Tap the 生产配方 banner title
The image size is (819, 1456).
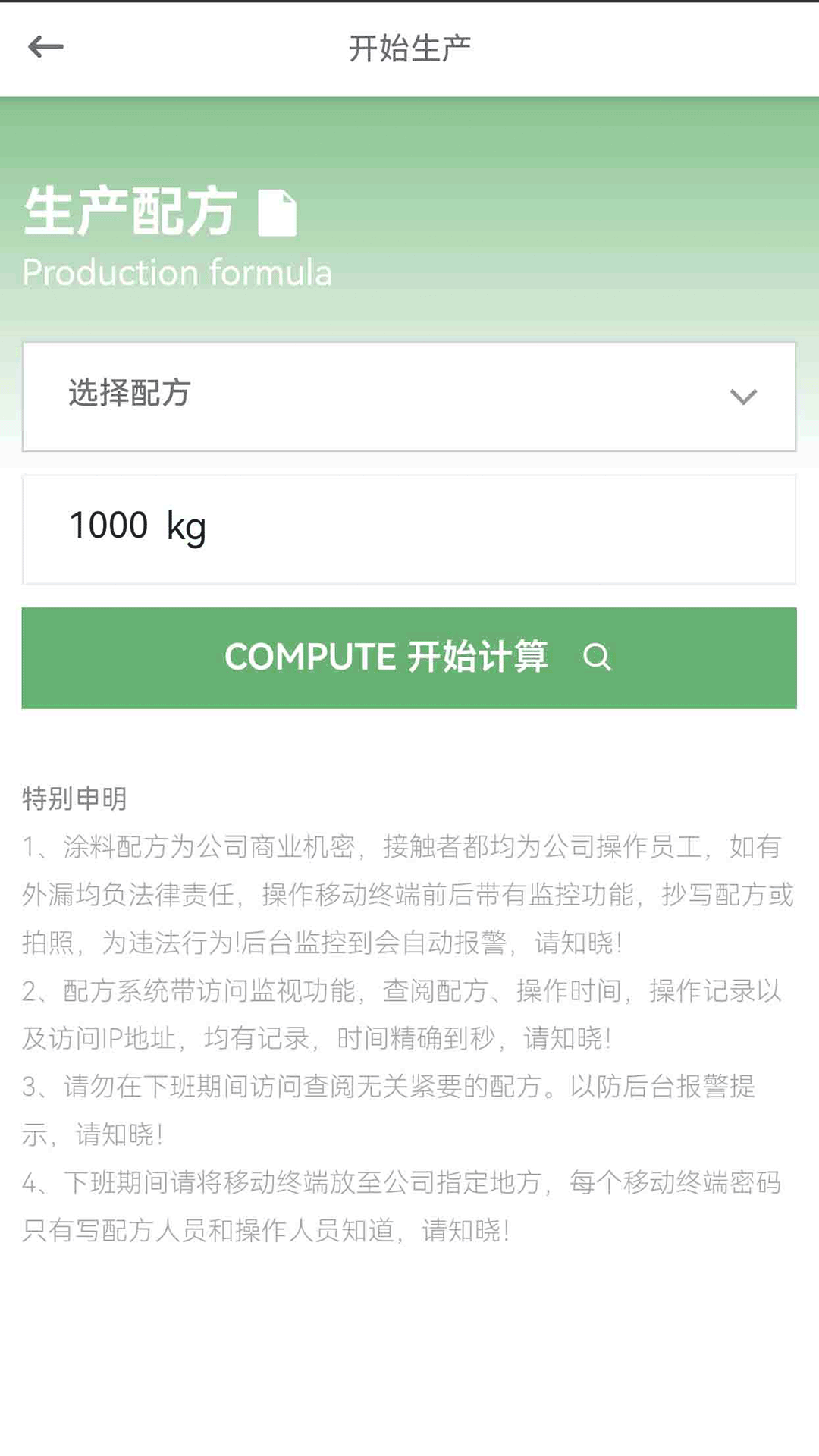pyautogui.click(x=129, y=211)
